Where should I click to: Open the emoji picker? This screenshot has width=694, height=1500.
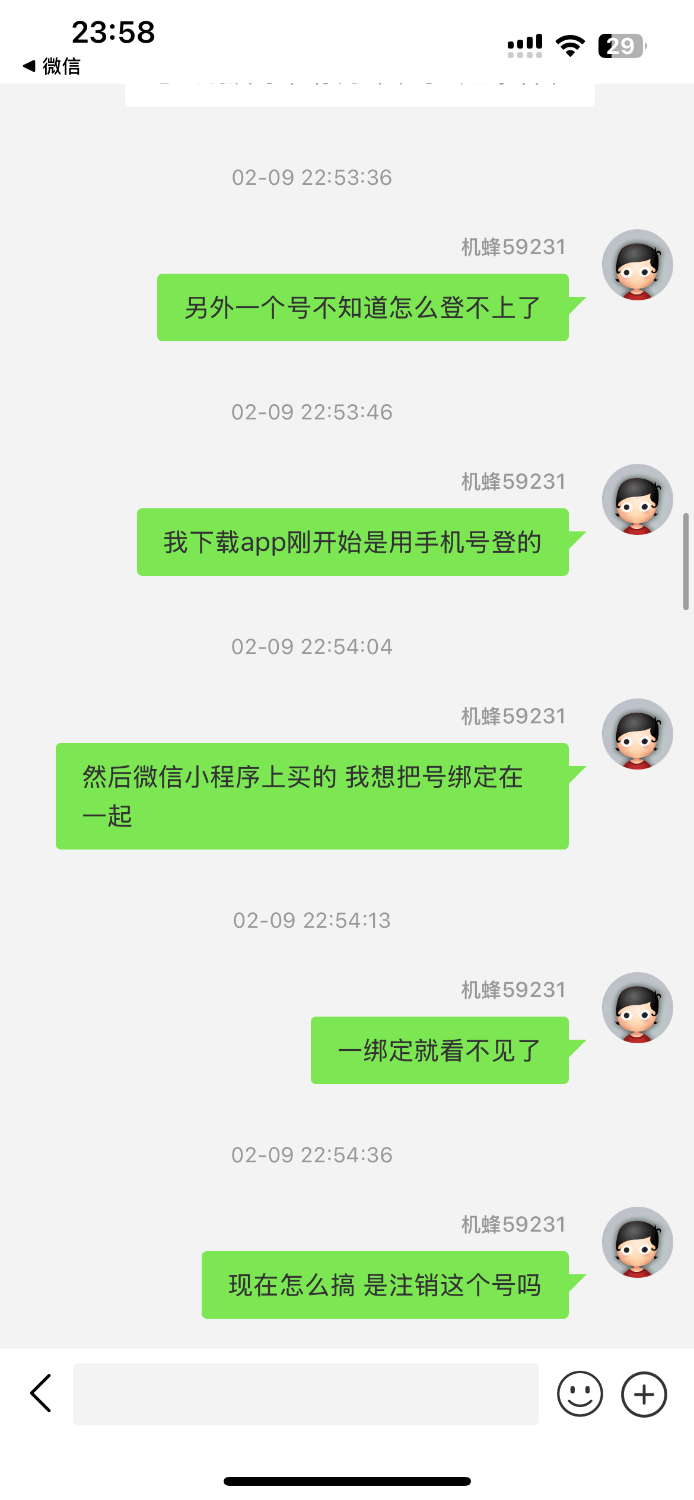(x=580, y=1393)
